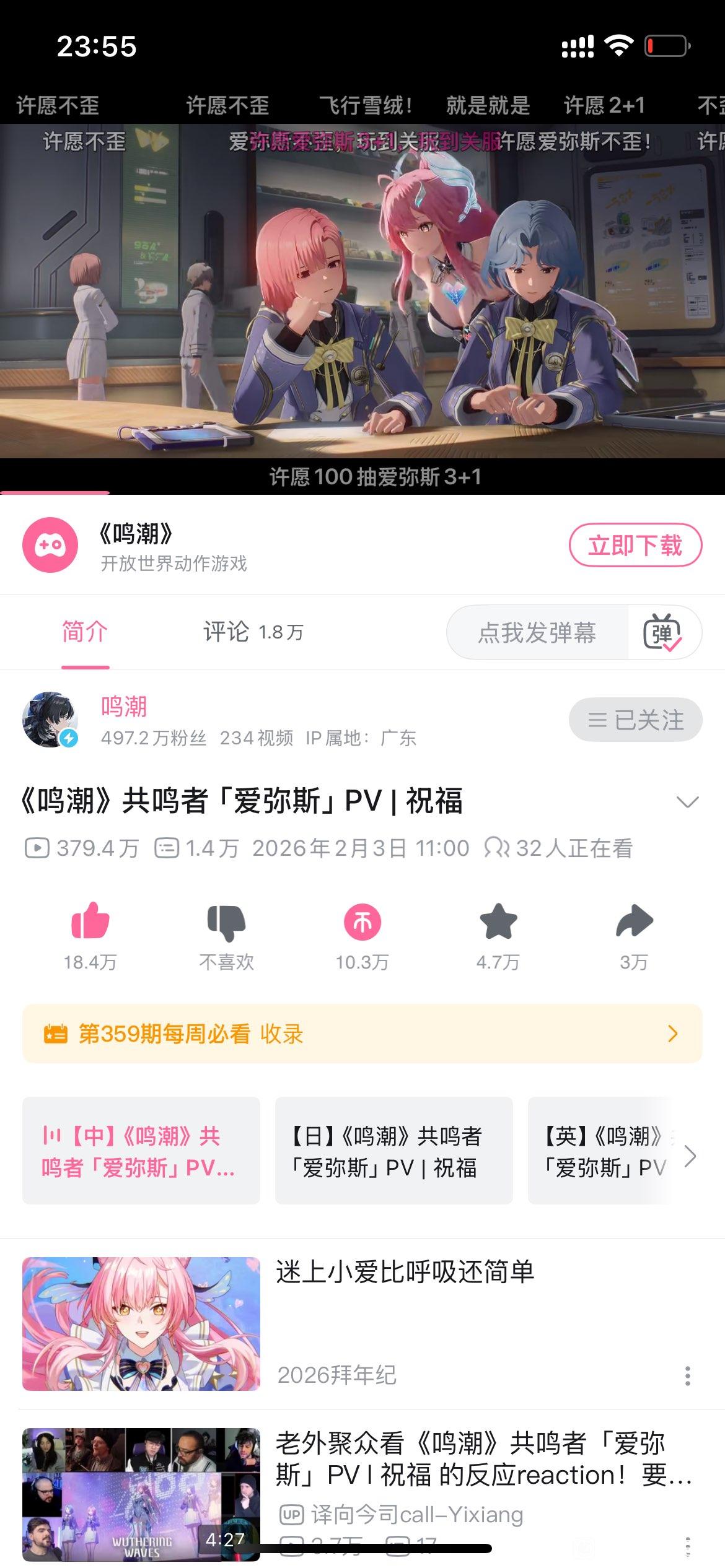Select the 【日】 version episode
Viewport: 725px width, 1568px height.
(393, 1151)
